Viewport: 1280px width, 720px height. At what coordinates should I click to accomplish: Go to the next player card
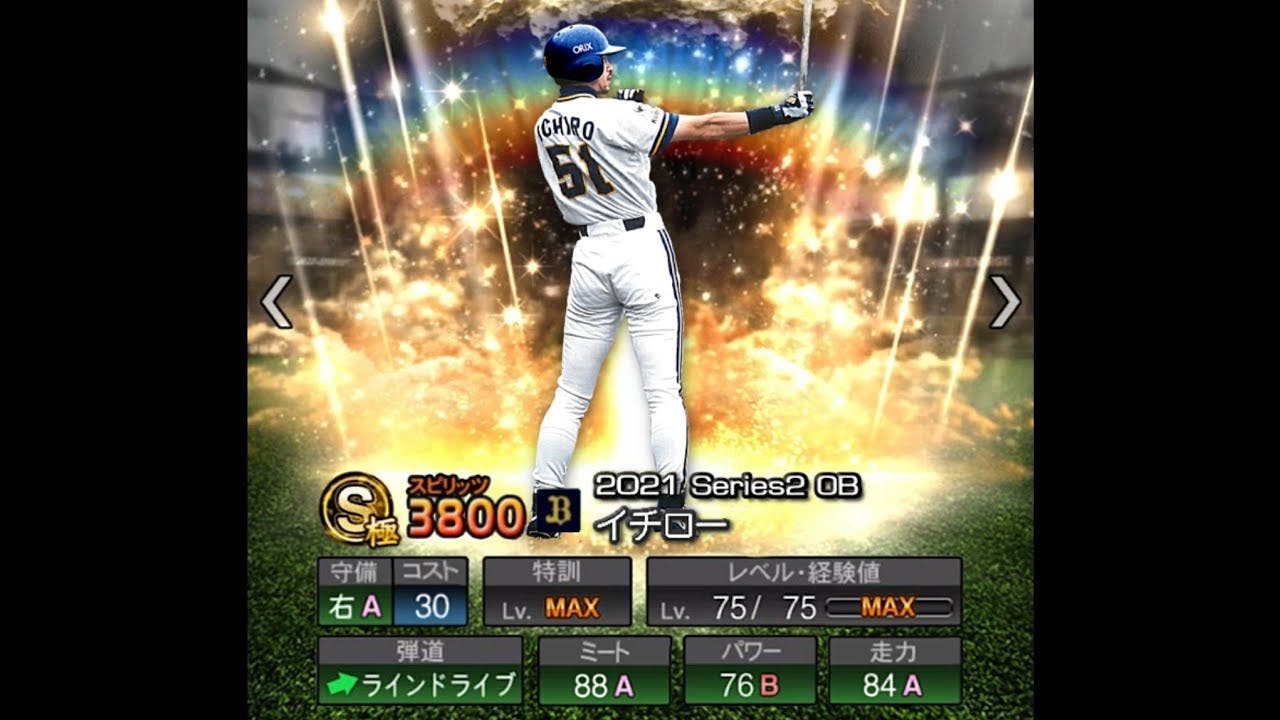click(x=1004, y=302)
